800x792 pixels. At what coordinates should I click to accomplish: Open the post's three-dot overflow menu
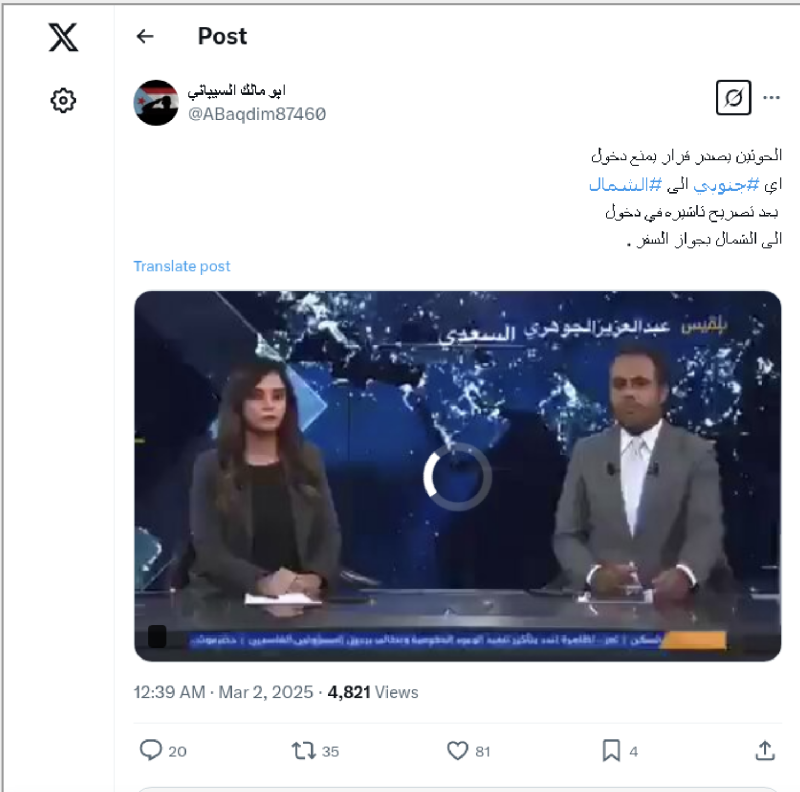[771, 98]
